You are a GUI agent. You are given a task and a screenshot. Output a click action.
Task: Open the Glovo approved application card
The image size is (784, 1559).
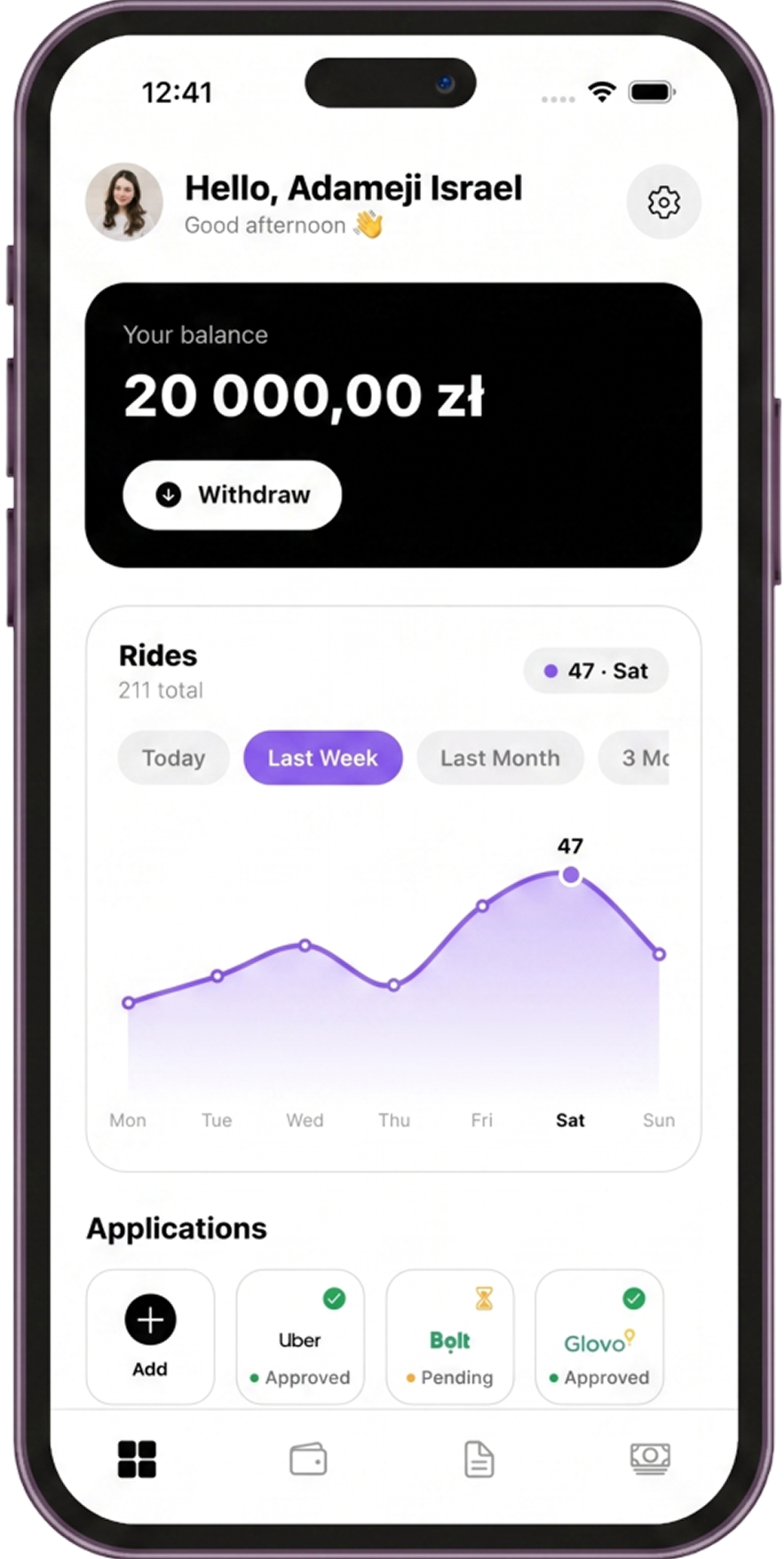[x=599, y=1337]
